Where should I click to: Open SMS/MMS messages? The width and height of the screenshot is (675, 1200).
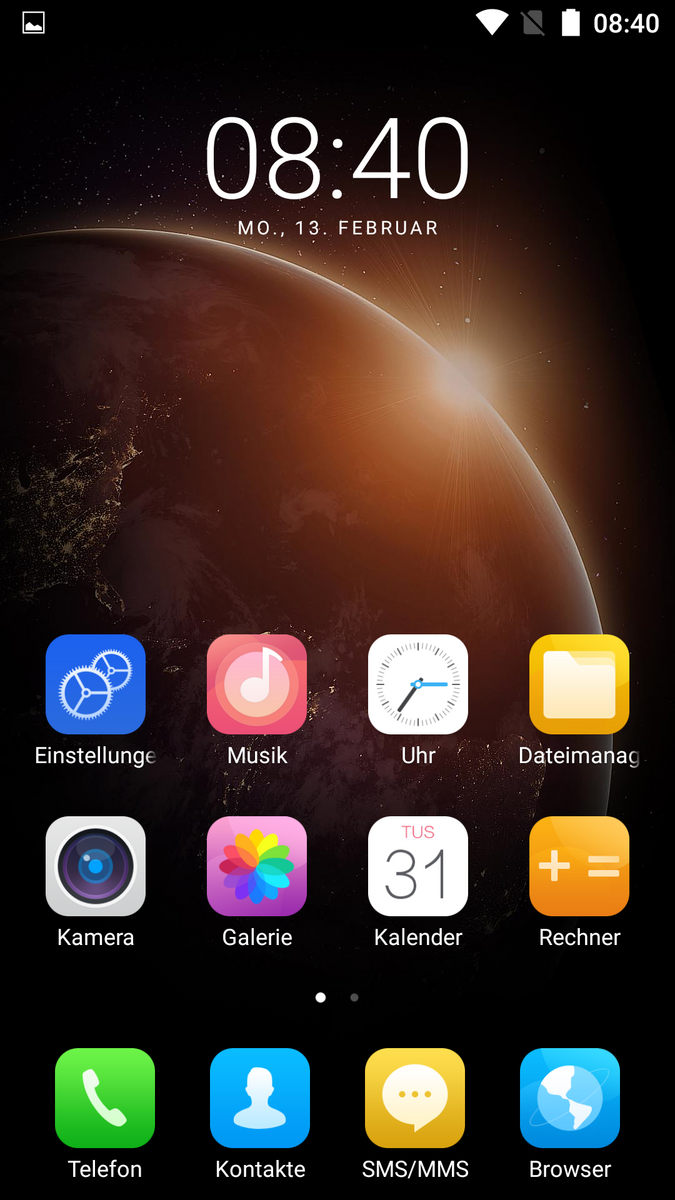[415, 1098]
